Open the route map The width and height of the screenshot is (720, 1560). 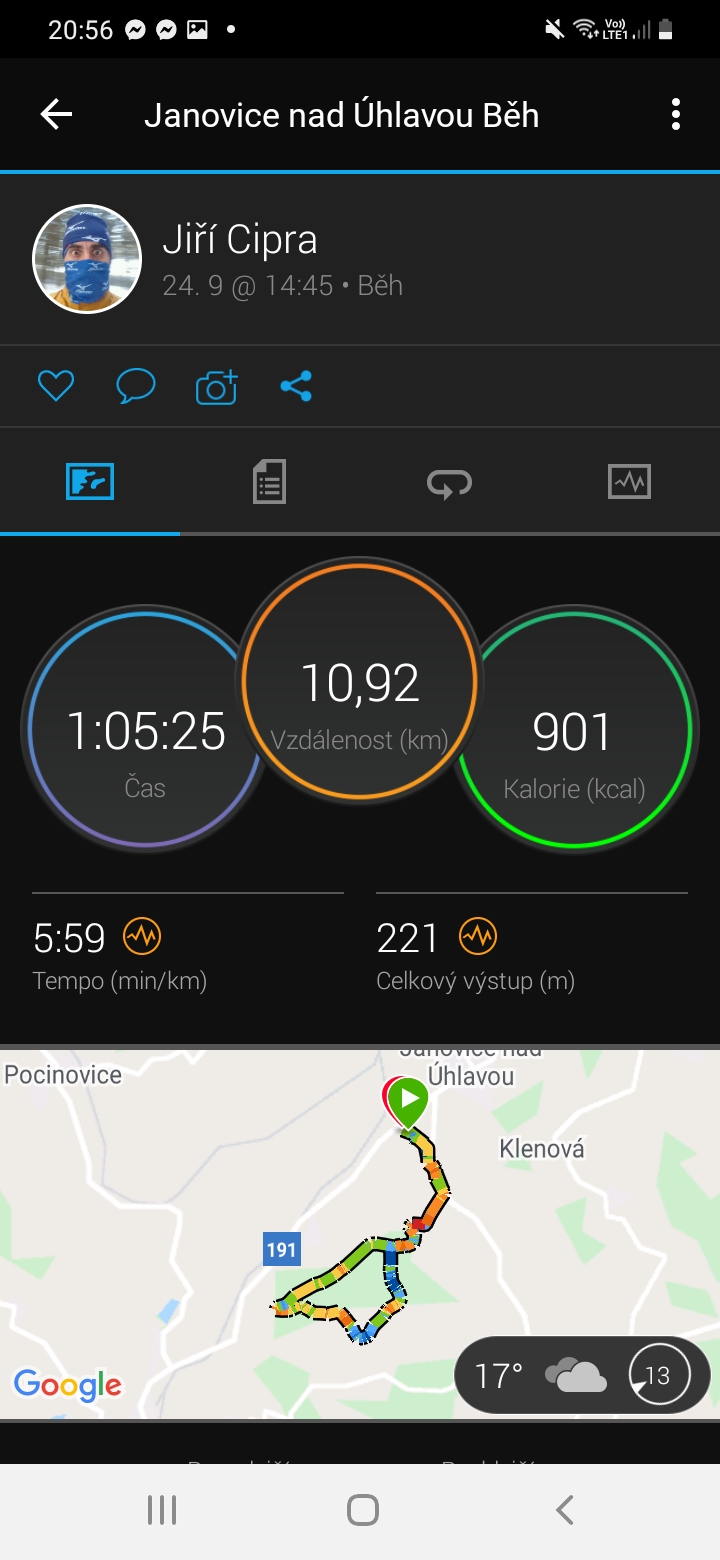[x=360, y=1234]
